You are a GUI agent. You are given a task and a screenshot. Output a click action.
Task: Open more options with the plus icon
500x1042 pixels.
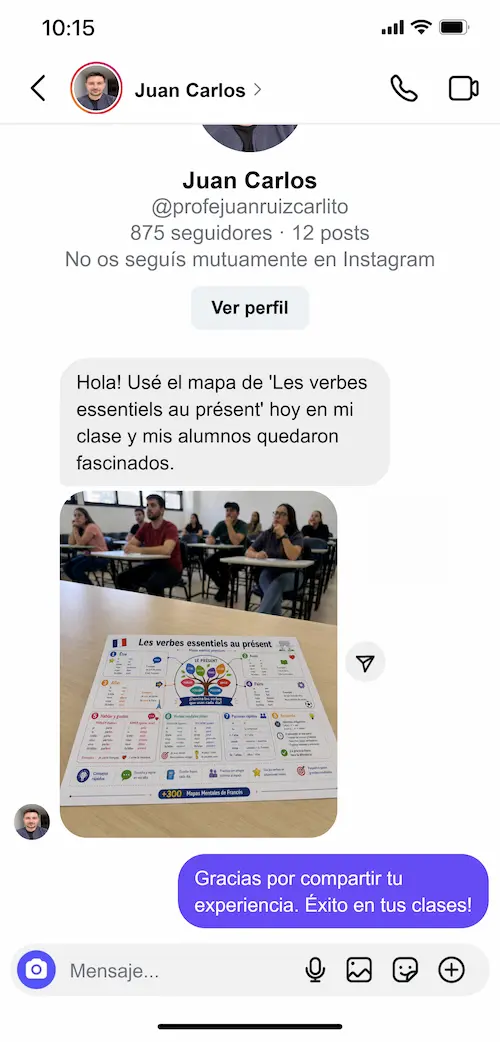coord(451,970)
